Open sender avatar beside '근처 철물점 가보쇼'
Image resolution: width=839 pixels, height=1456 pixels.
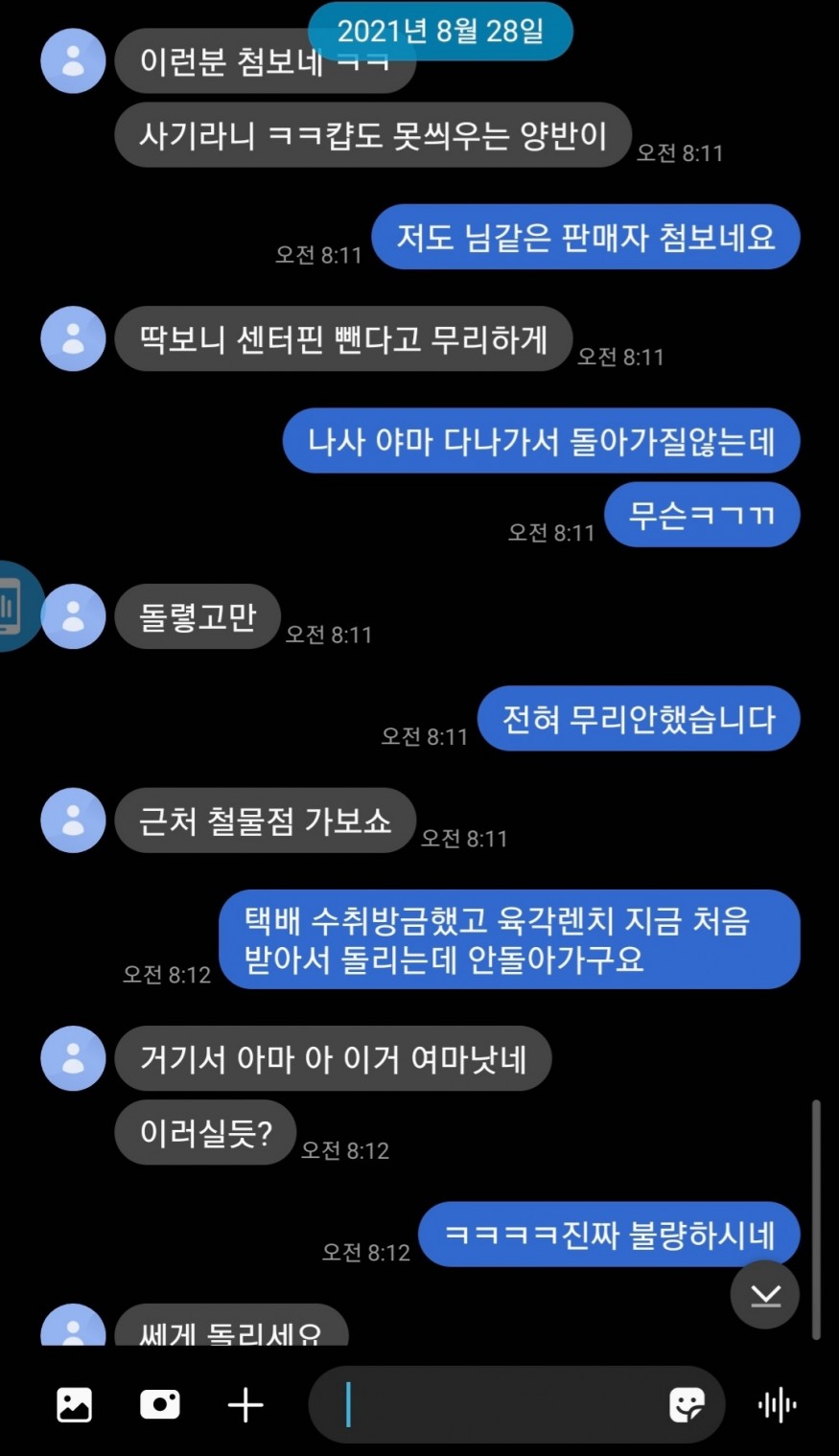(x=73, y=820)
